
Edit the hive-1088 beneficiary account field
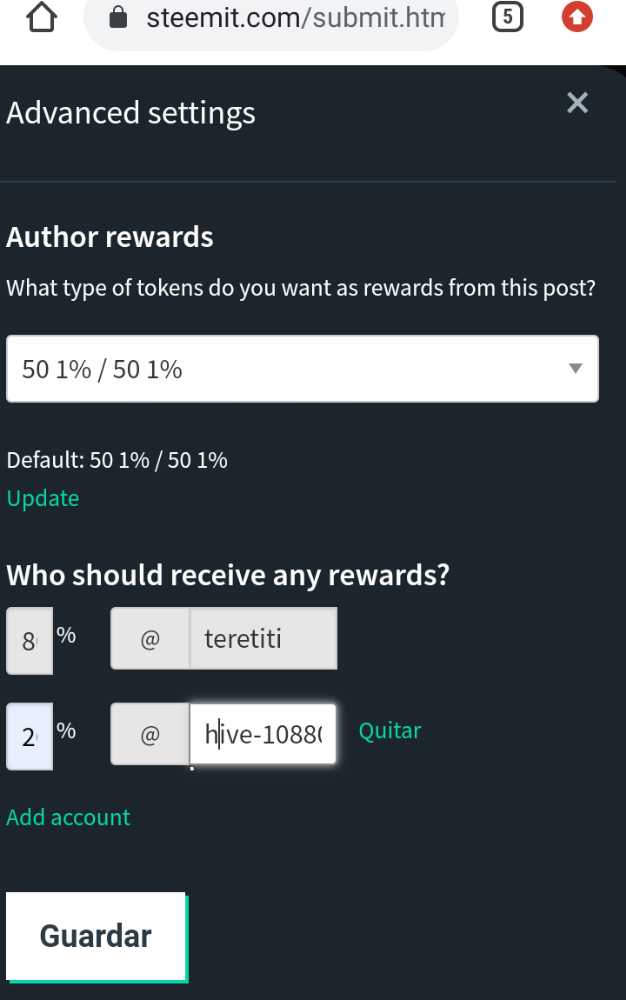262,736
